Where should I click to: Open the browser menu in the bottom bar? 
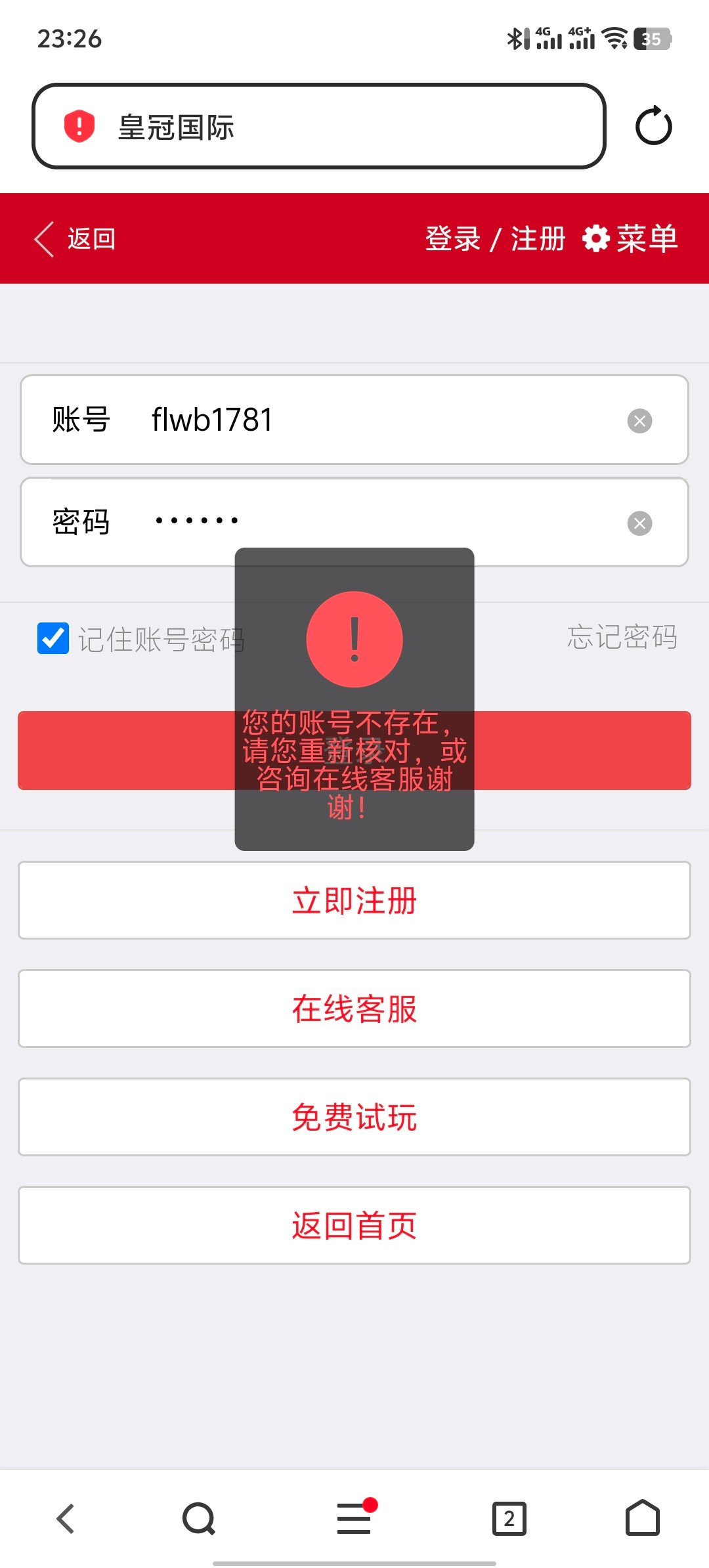pyautogui.click(x=354, y=1518)
